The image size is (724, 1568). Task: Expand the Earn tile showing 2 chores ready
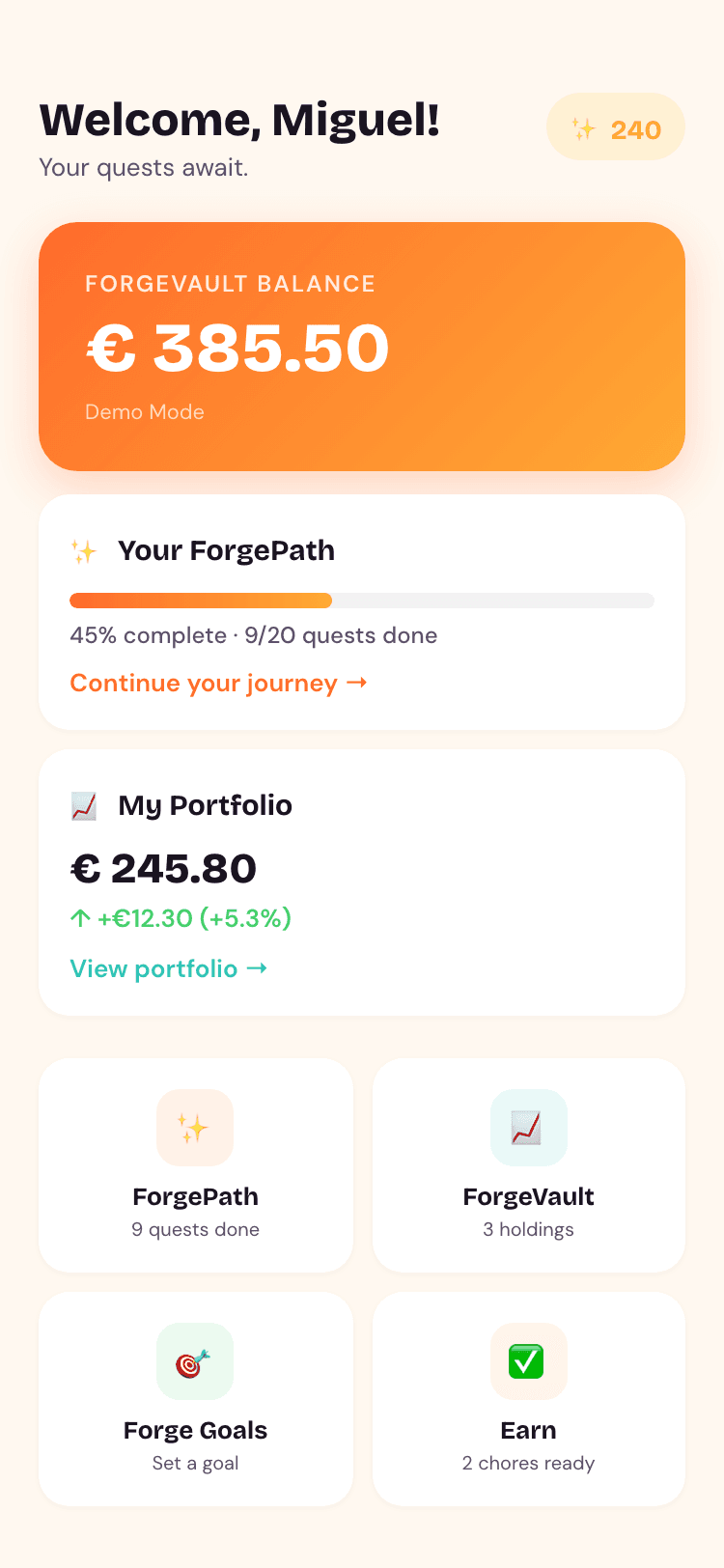(x=528, y=1399)
